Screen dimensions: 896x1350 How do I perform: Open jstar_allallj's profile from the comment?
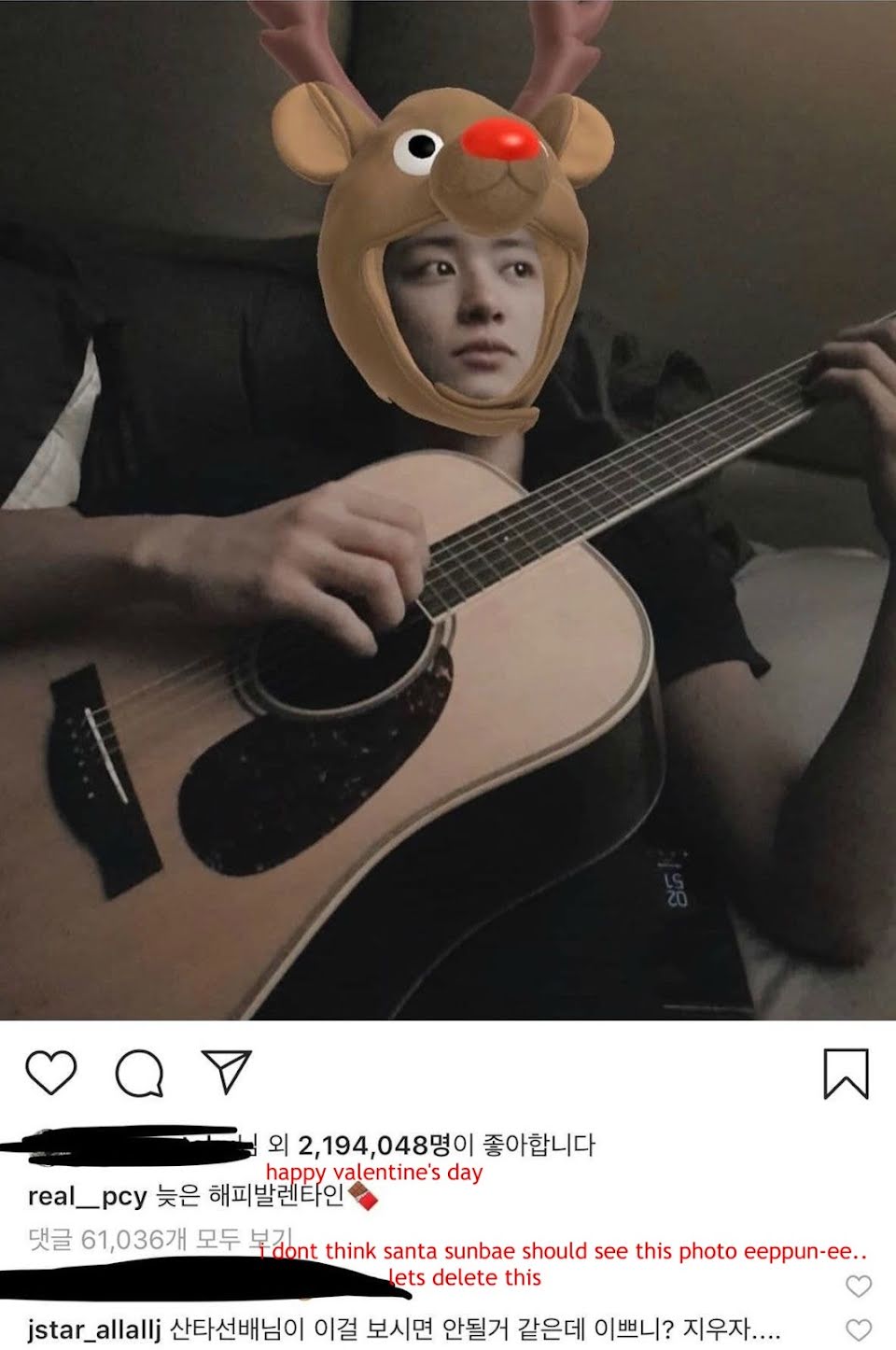coord(94,1329)
